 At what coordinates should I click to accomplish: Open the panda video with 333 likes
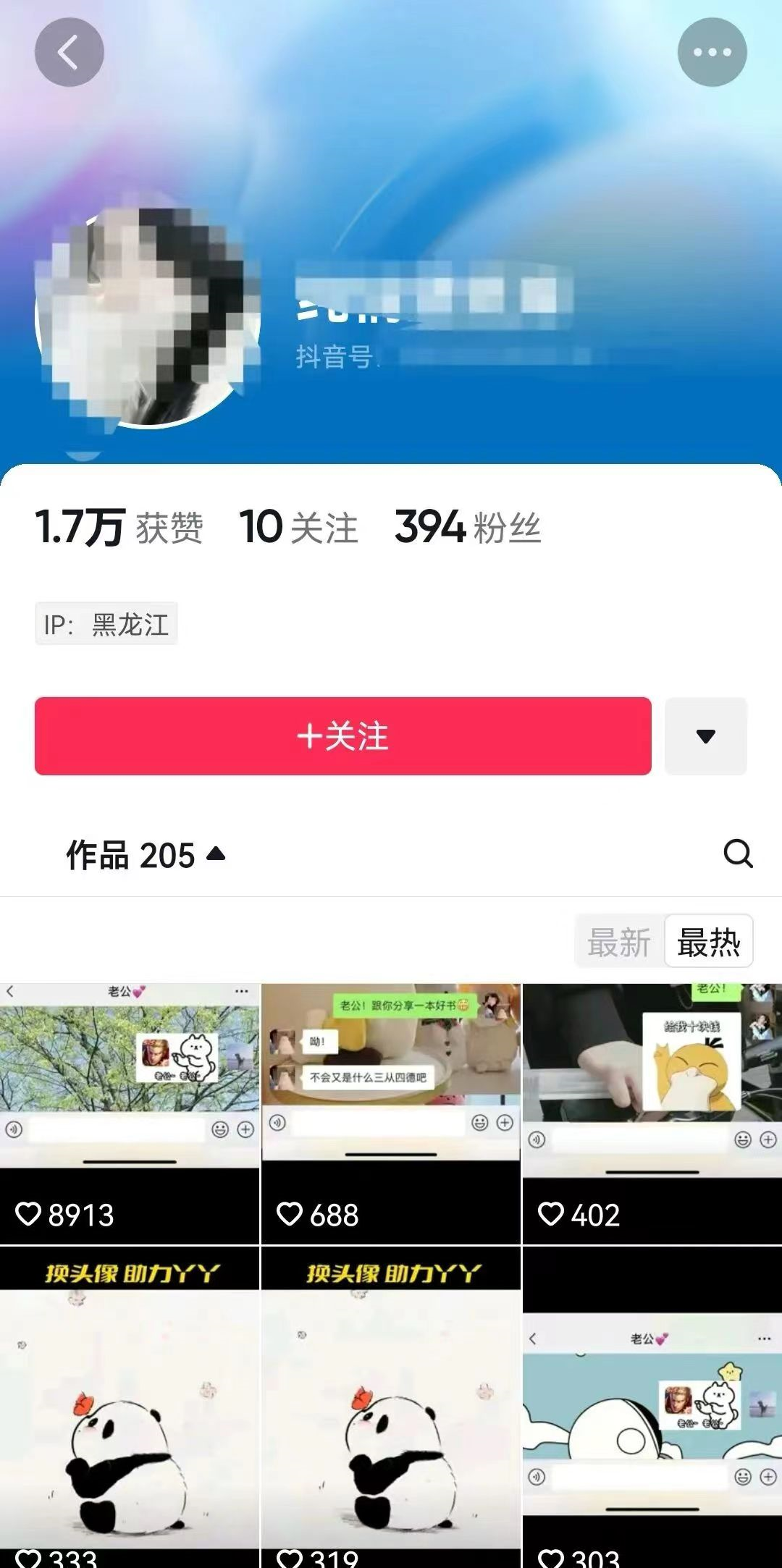pos(130,1407)
